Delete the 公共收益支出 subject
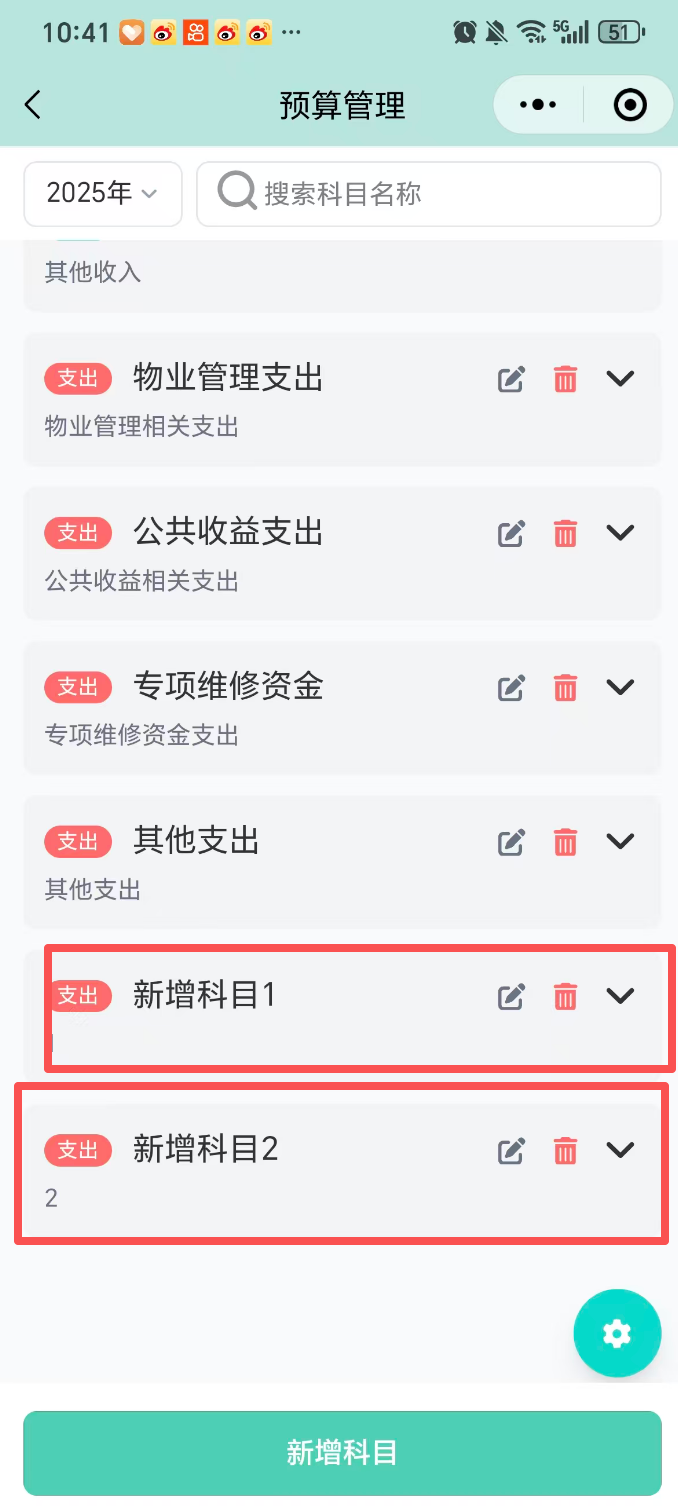678x1506 pixels. click(x=565, y=533)
